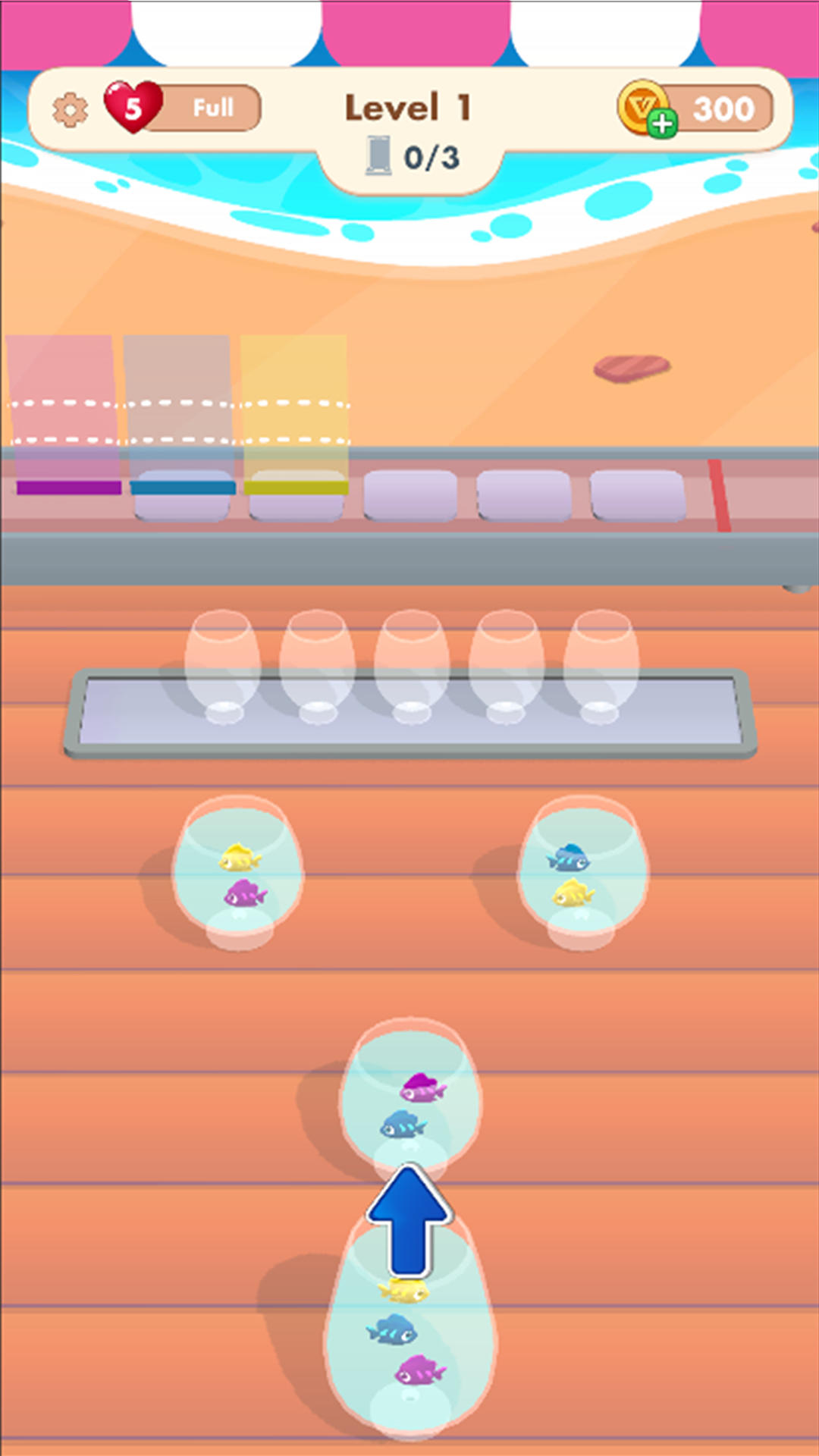Viewport: 819px width, 1456px height.
Task: Open the settings gear icon
Action: 72,108
